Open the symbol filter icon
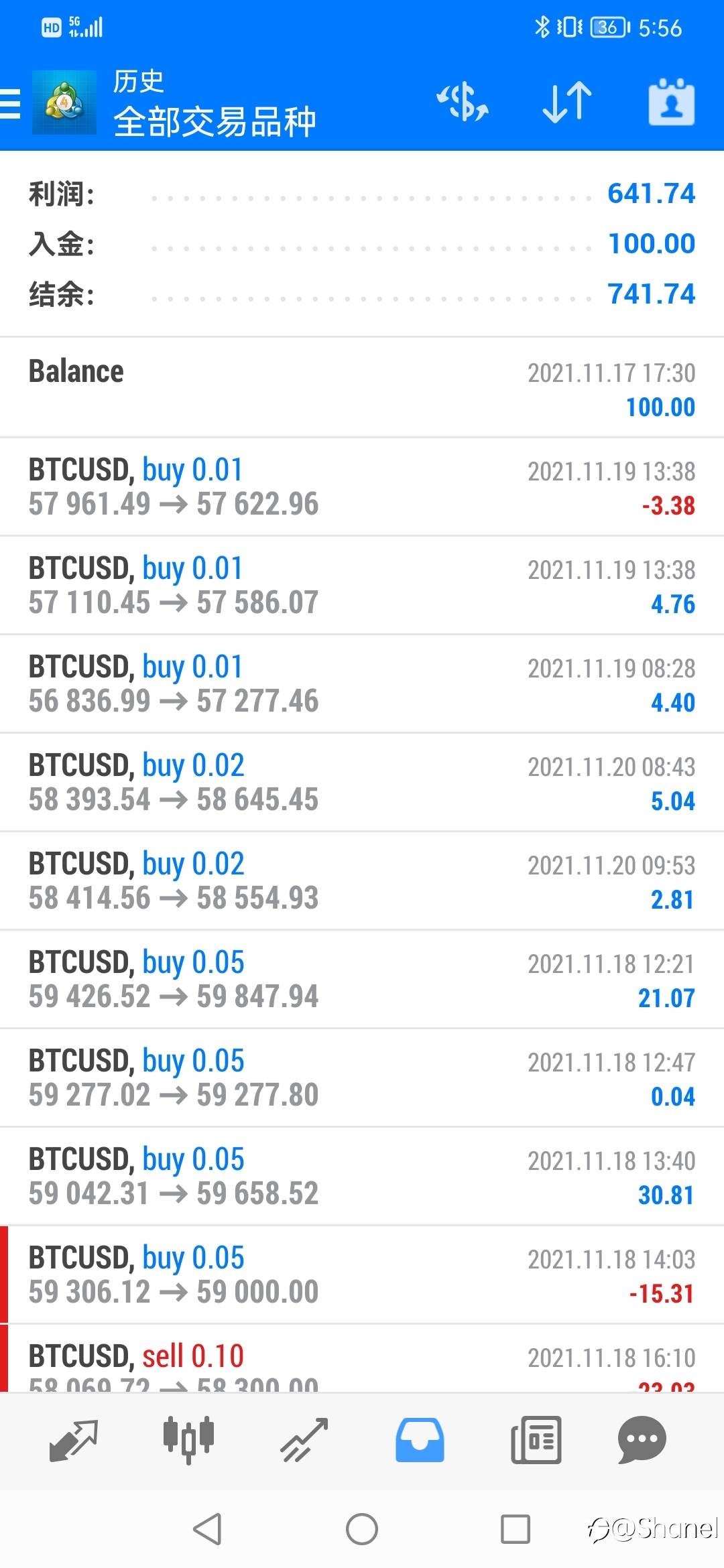Viewport: 724px width, 1568px height. click(x=463, y=103)
